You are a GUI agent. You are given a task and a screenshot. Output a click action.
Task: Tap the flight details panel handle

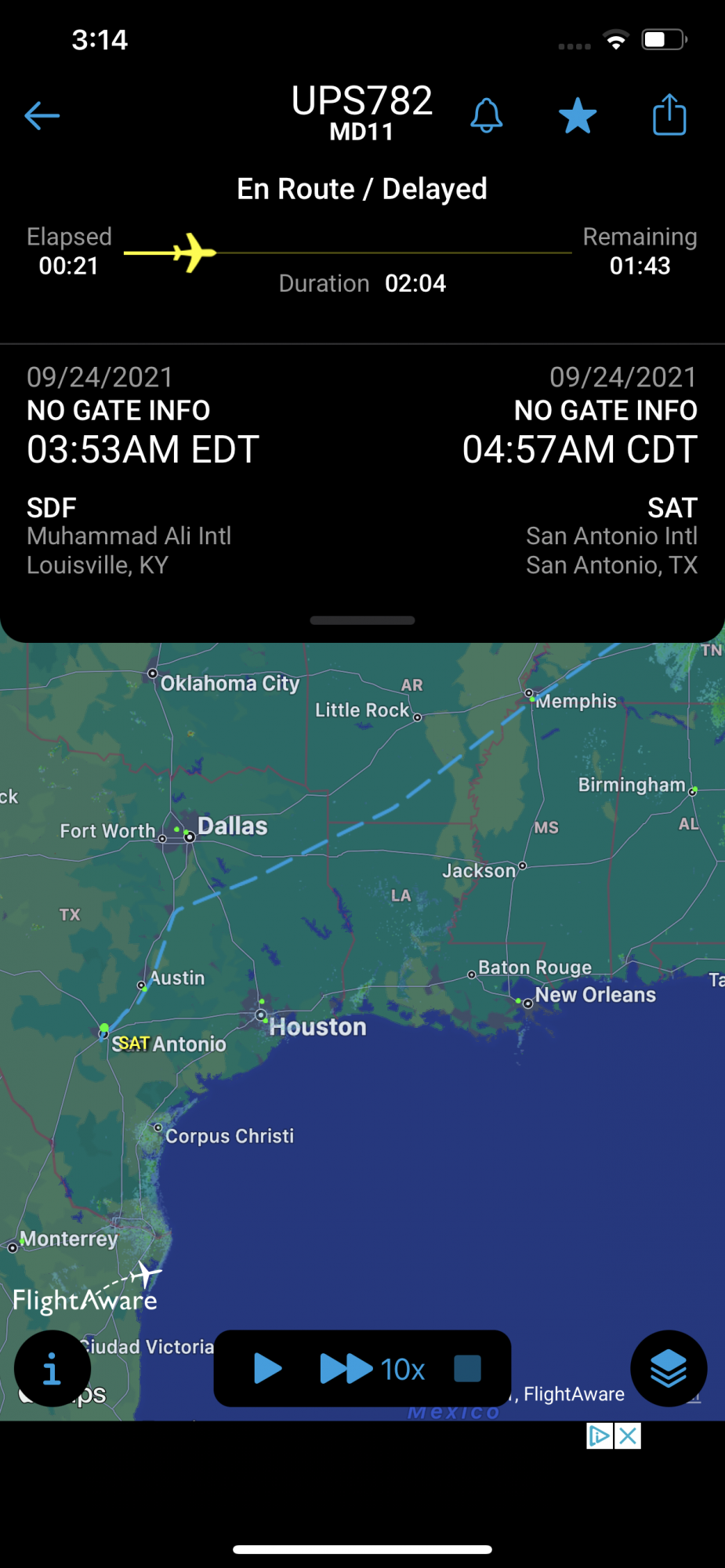pos(362,620)
